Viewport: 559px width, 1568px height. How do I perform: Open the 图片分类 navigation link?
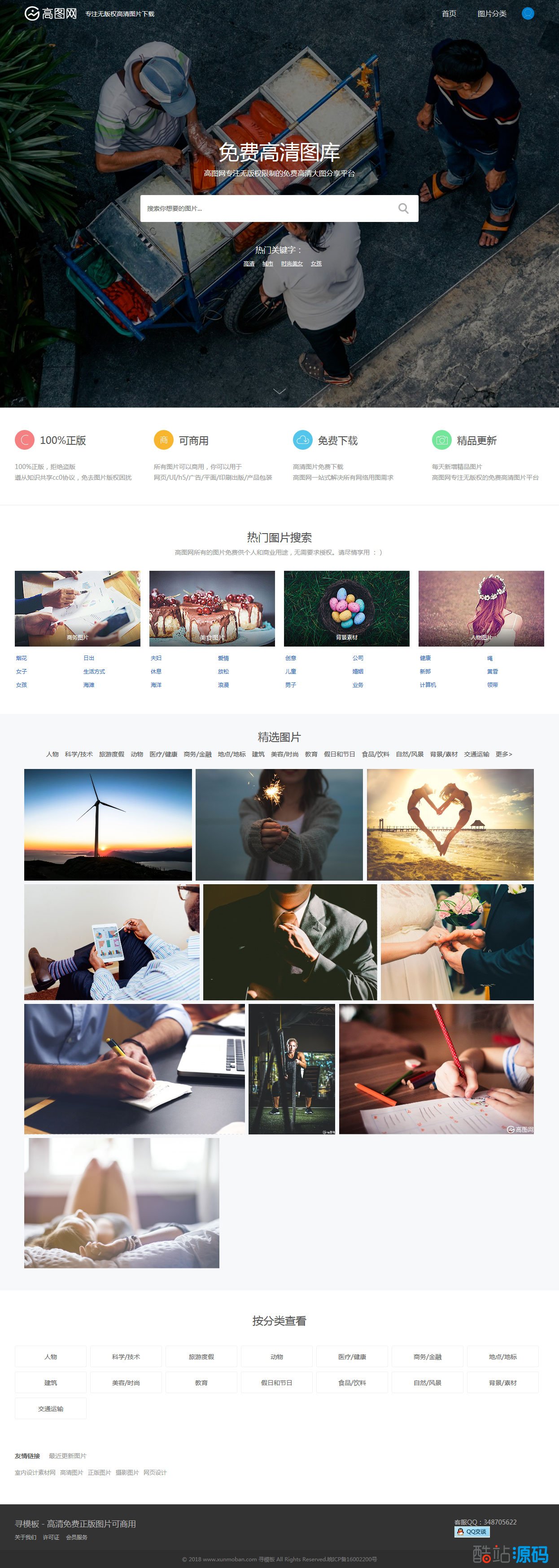coord(491,13)
